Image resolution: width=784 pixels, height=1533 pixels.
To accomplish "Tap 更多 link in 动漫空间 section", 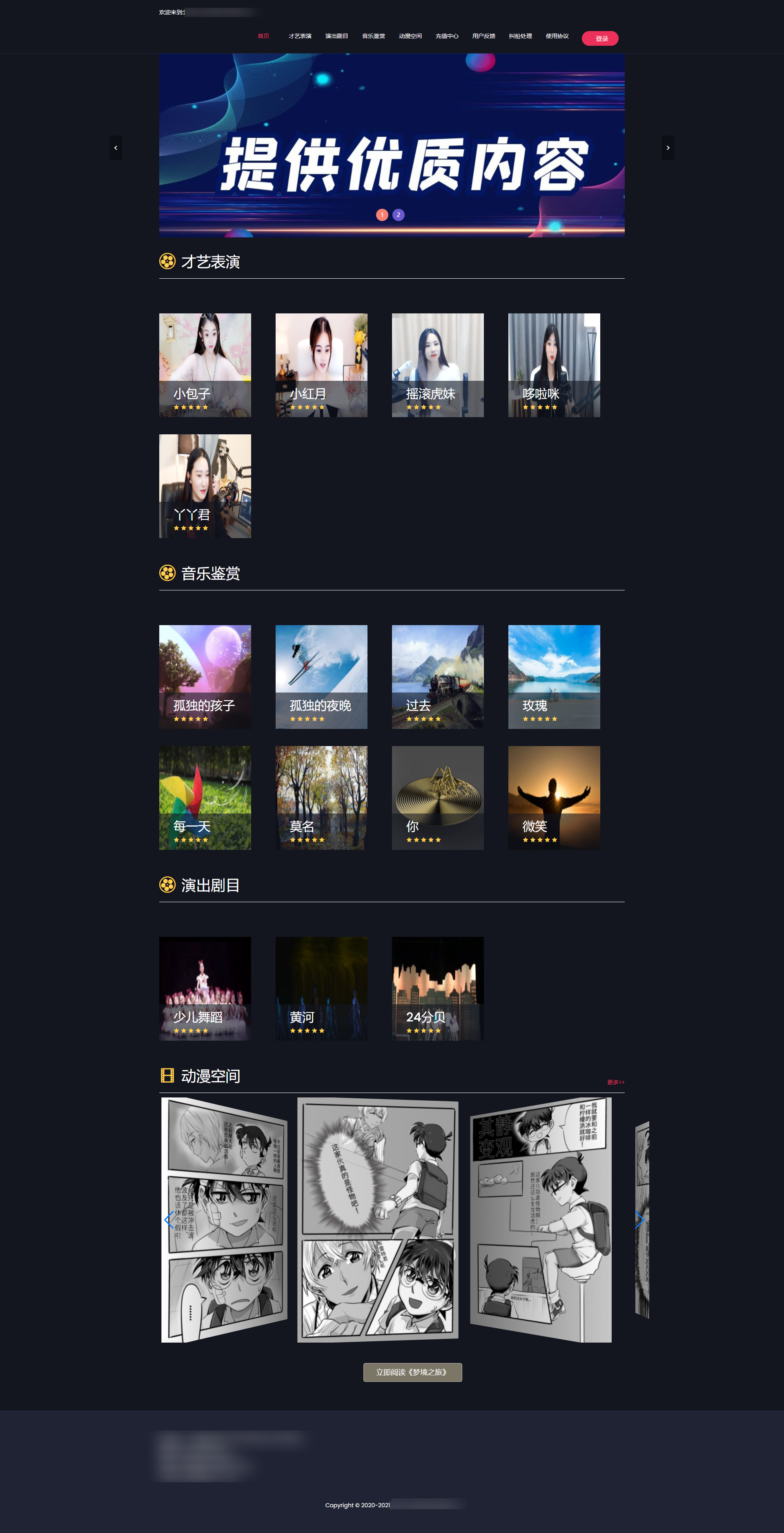I will pyautogui.click(x=615, y=1082).
